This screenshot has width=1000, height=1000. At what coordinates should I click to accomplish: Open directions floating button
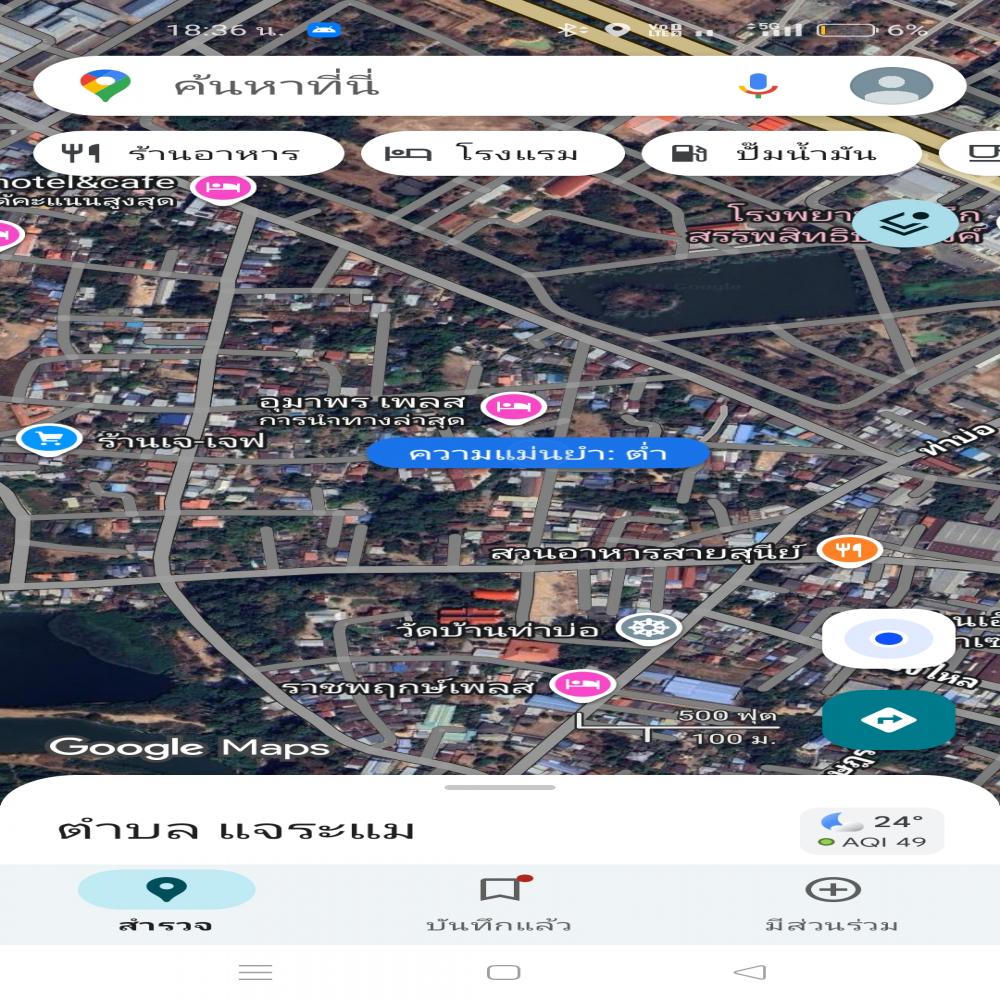(888, 719)
